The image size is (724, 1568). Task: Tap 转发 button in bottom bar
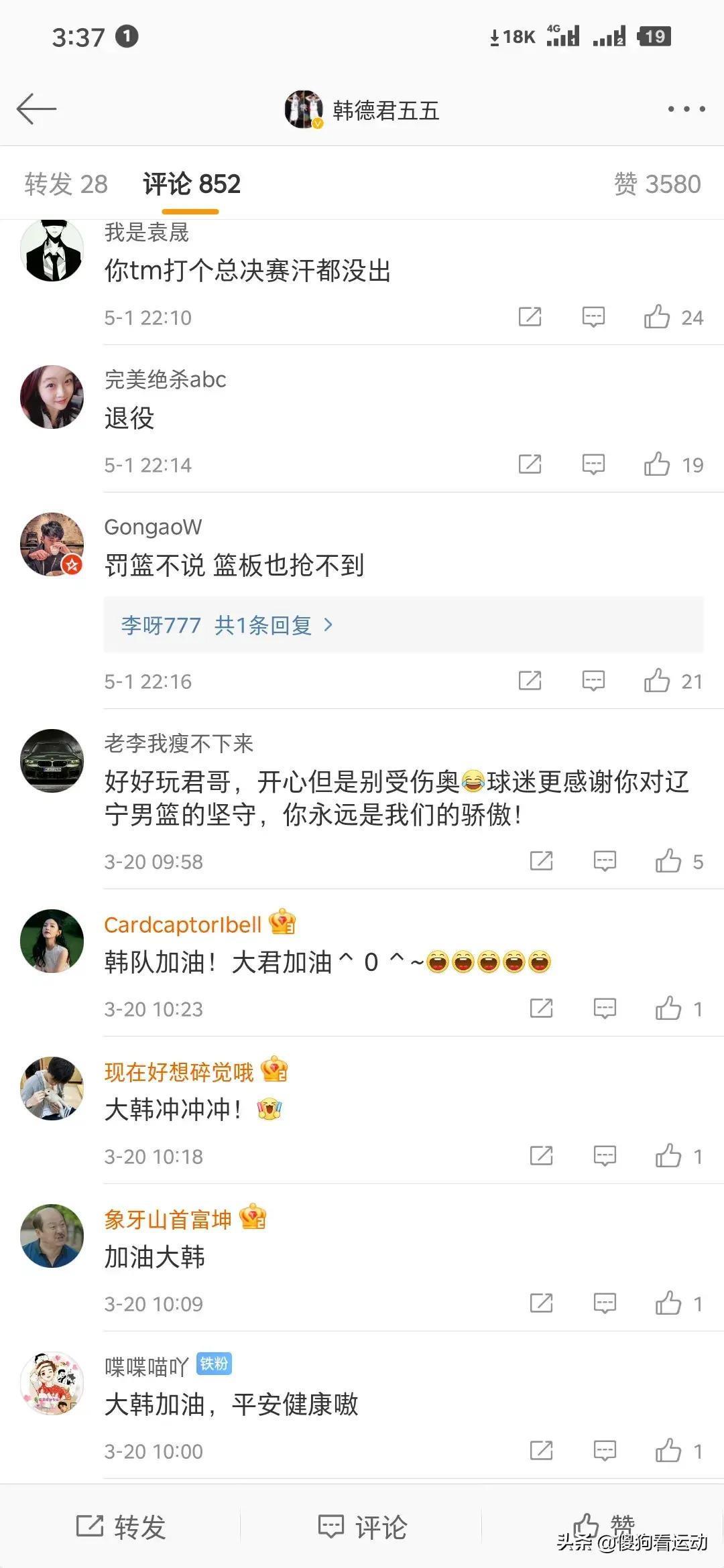click(x=121, y=1527)
